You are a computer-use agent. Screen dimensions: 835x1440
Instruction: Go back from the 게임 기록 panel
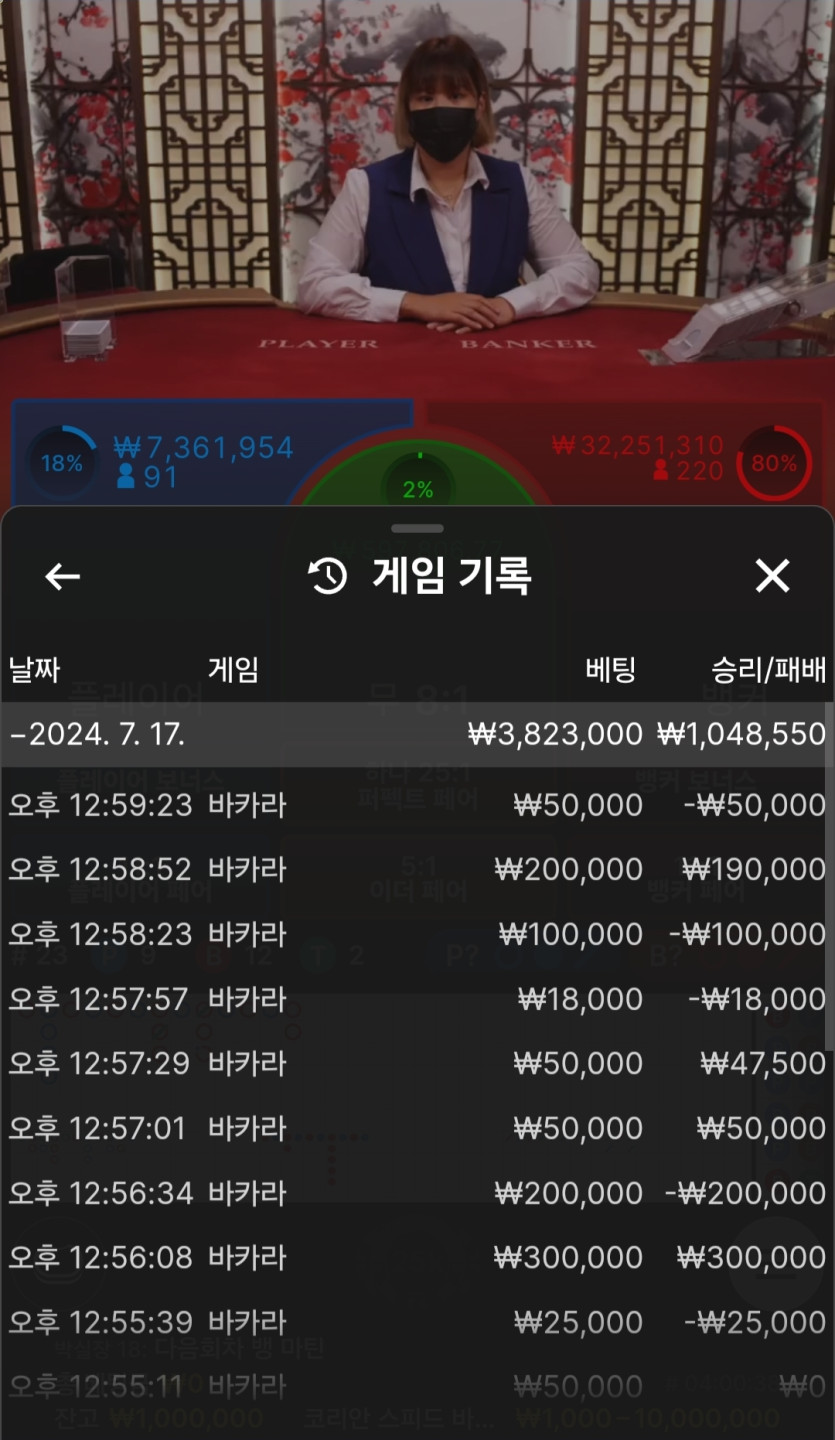click(x=62, y=576)
